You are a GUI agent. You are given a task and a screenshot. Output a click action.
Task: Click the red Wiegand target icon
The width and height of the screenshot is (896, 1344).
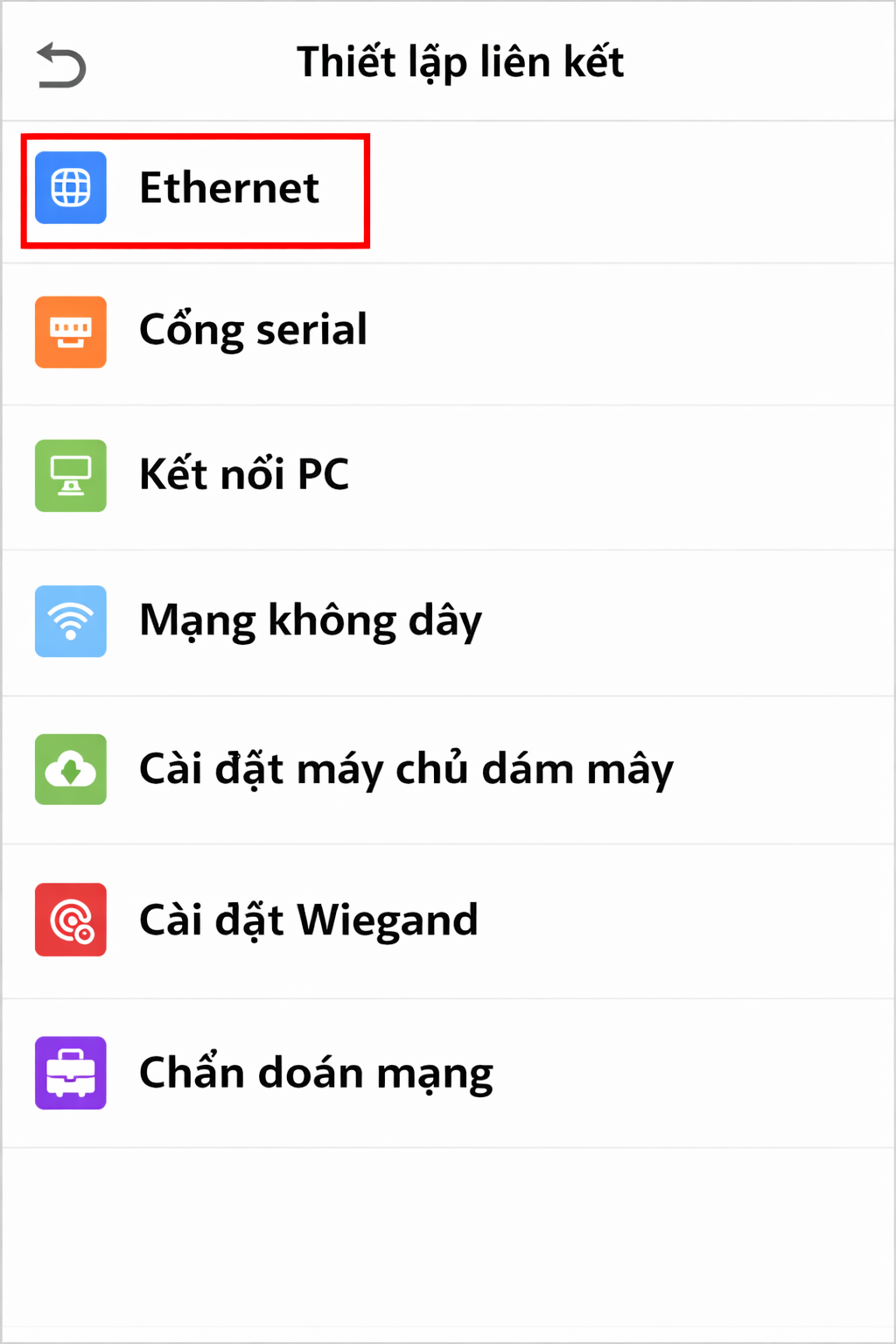pos(70,920)
